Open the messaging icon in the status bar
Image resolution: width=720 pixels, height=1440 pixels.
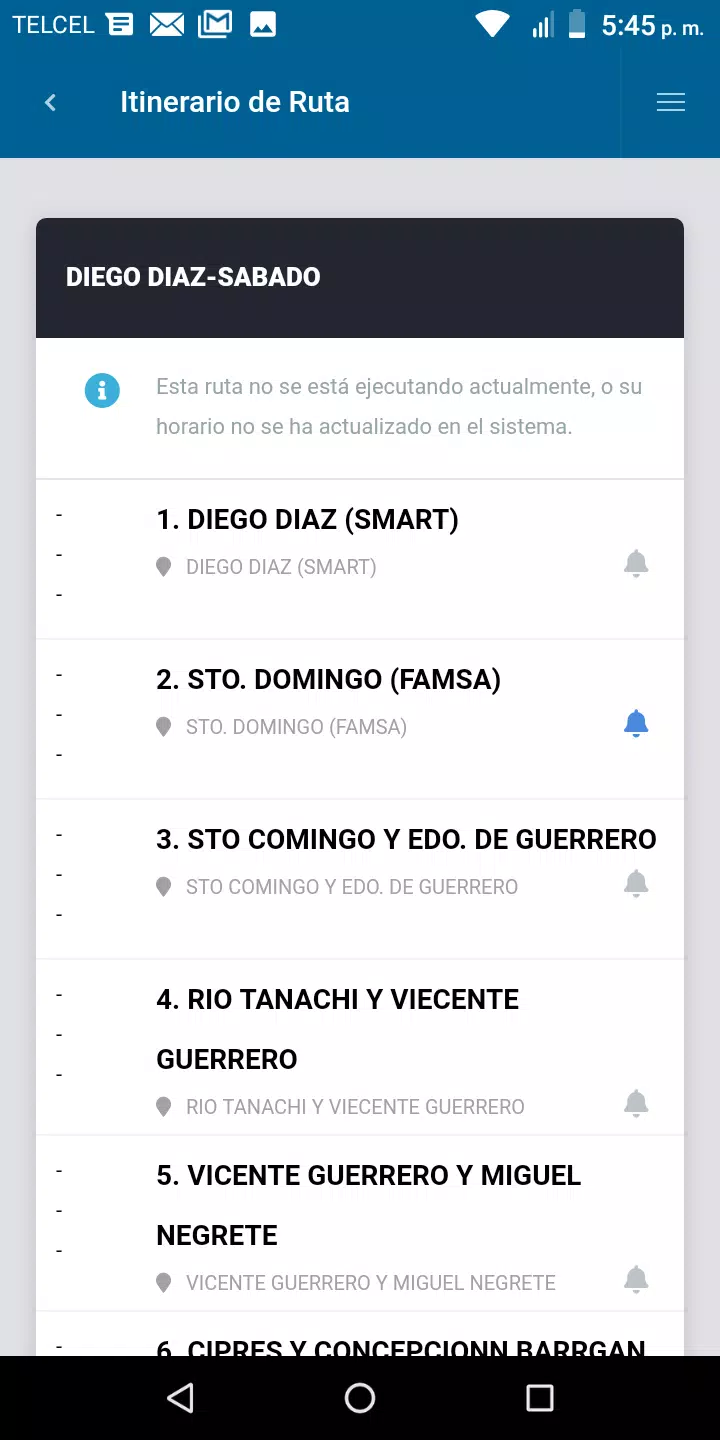pos(119,23)
